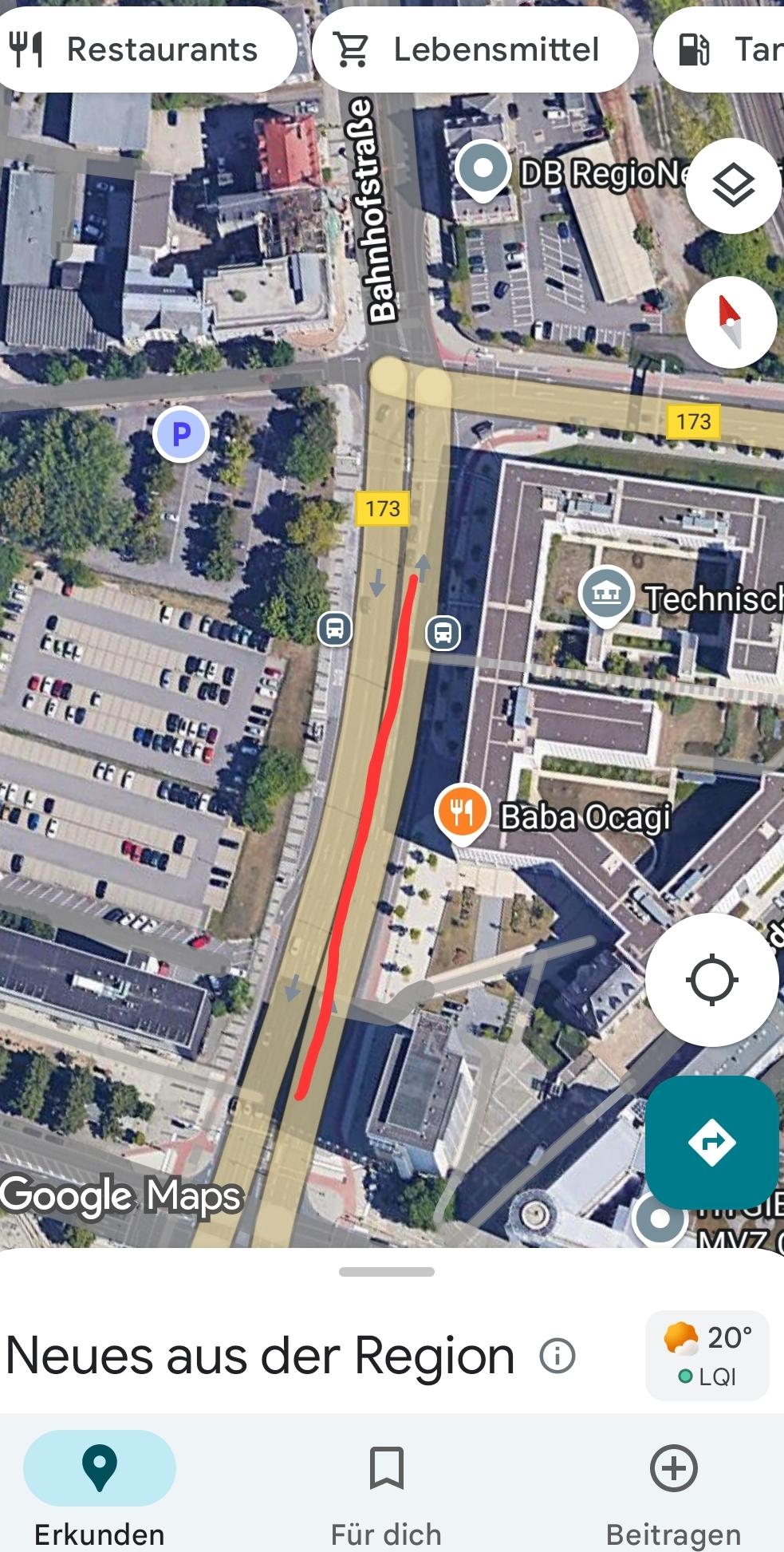
Task: Center map on my location
Action: point(711,980)
